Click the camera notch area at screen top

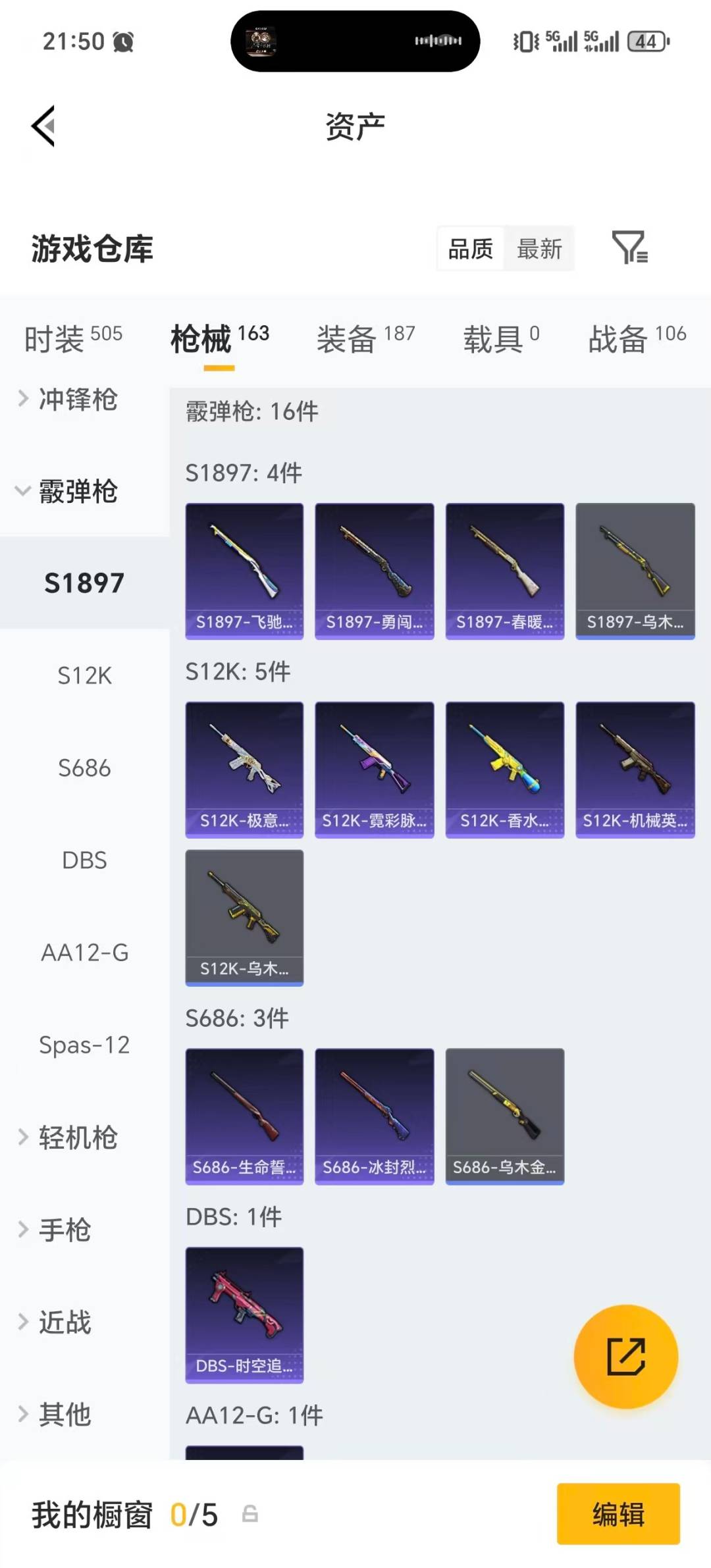354,41
